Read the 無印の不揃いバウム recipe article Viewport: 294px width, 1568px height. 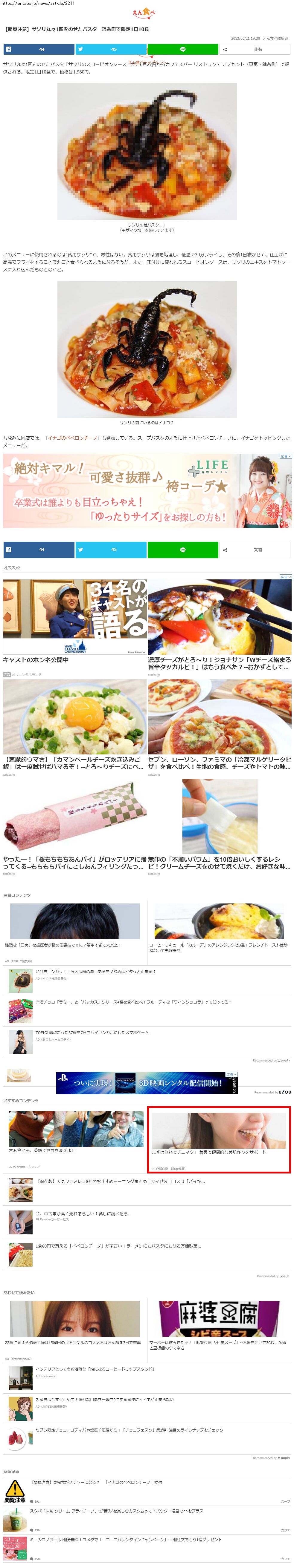(x=219, y=863)
